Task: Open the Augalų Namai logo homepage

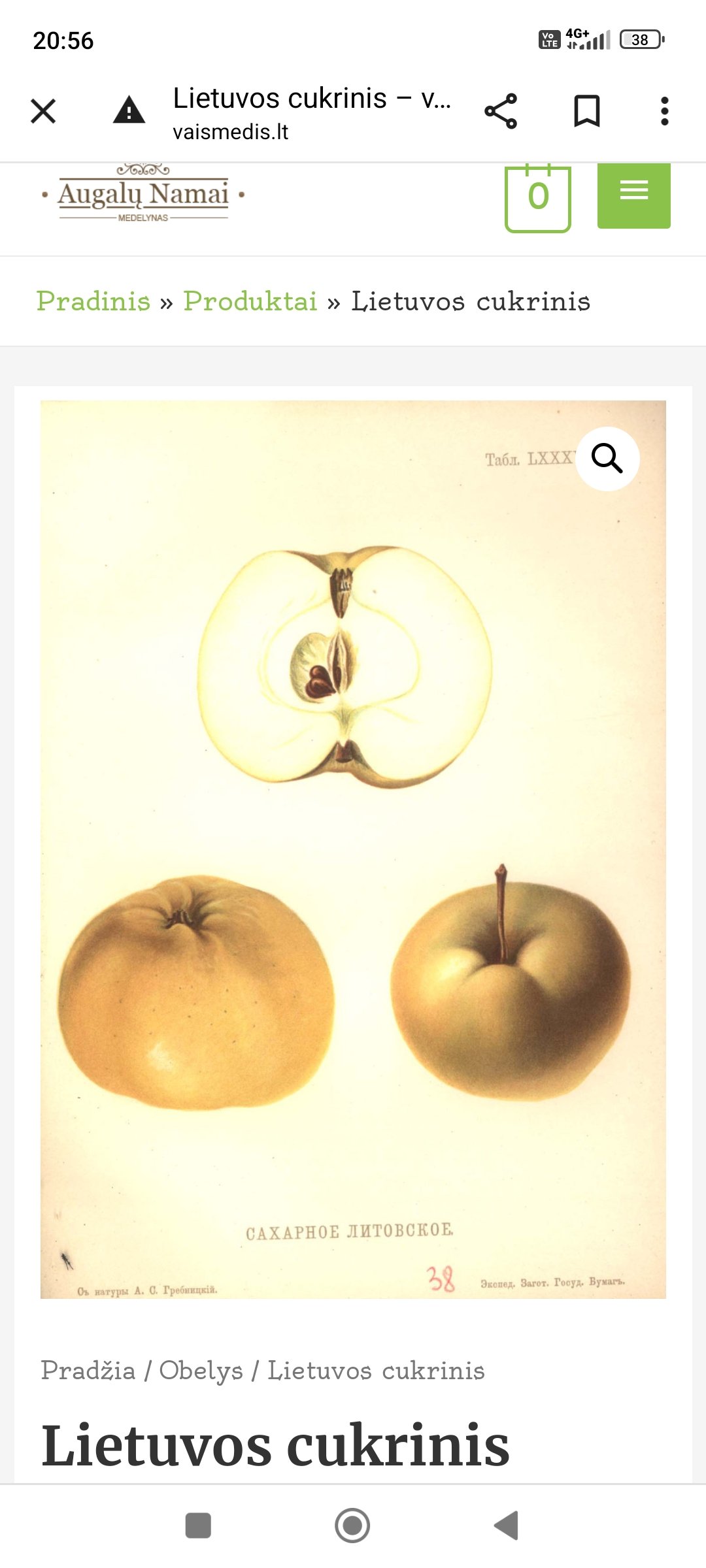Action: point(143,194)
